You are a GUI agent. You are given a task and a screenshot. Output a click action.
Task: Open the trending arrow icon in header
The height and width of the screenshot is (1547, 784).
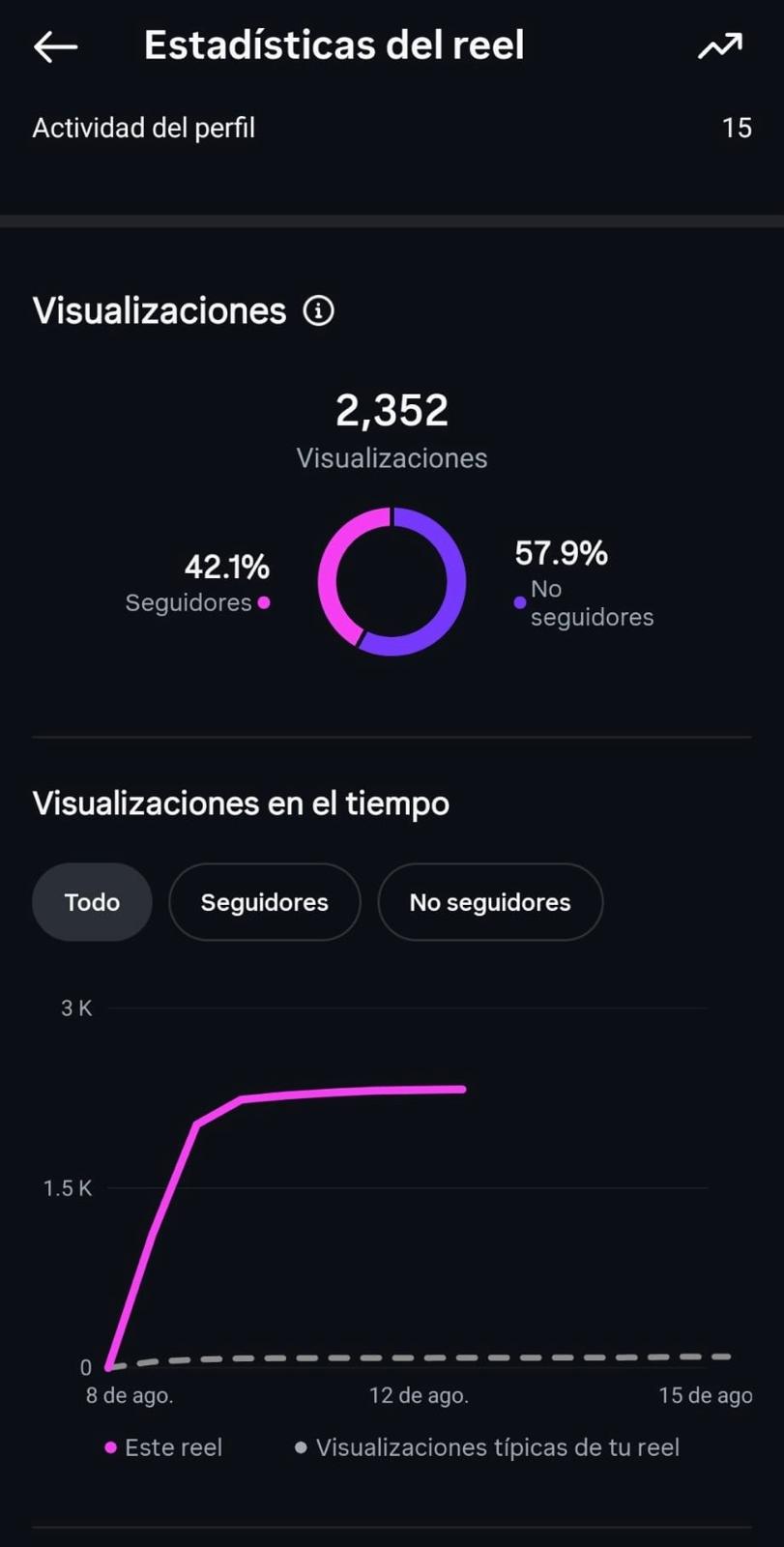(x=720, y=46)
